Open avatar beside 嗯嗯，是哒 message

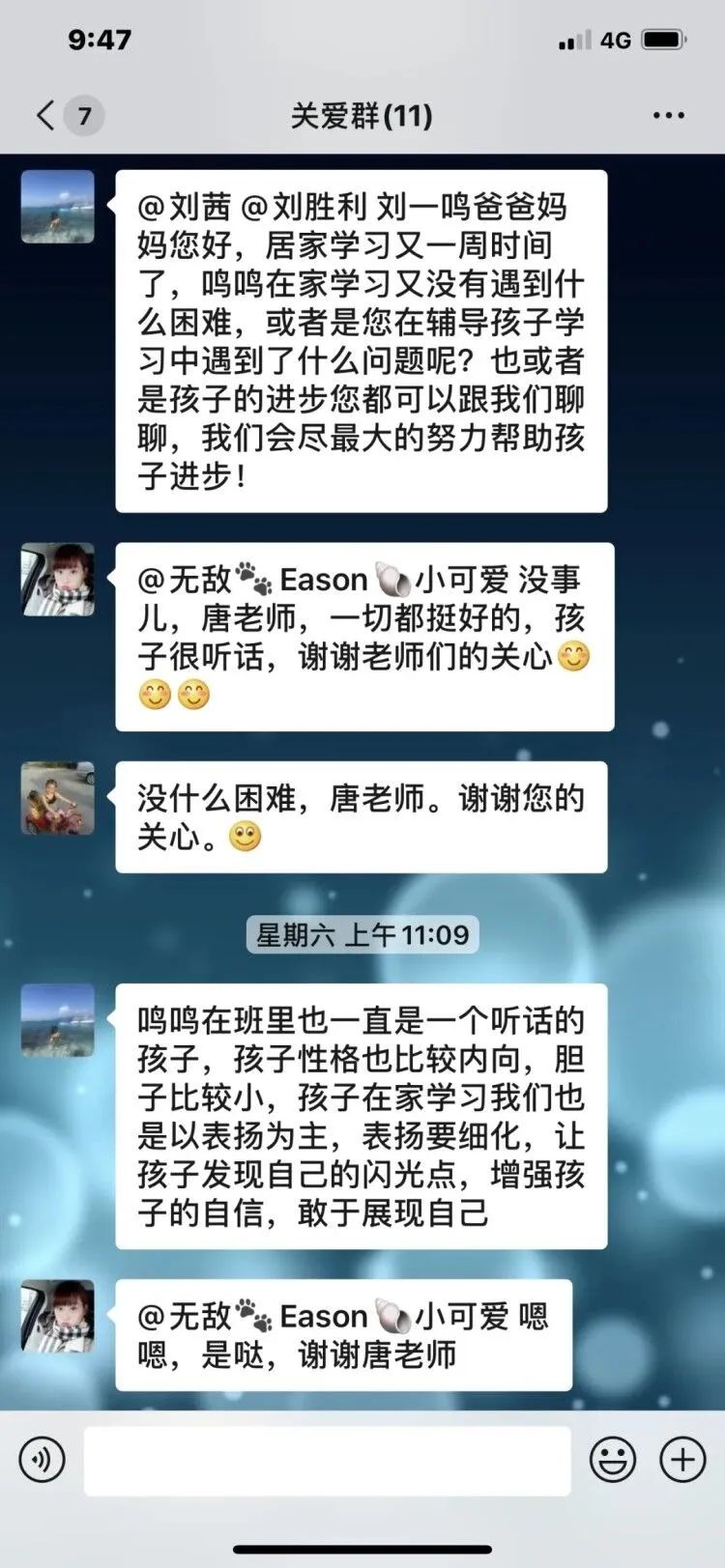click(58, 1316)
